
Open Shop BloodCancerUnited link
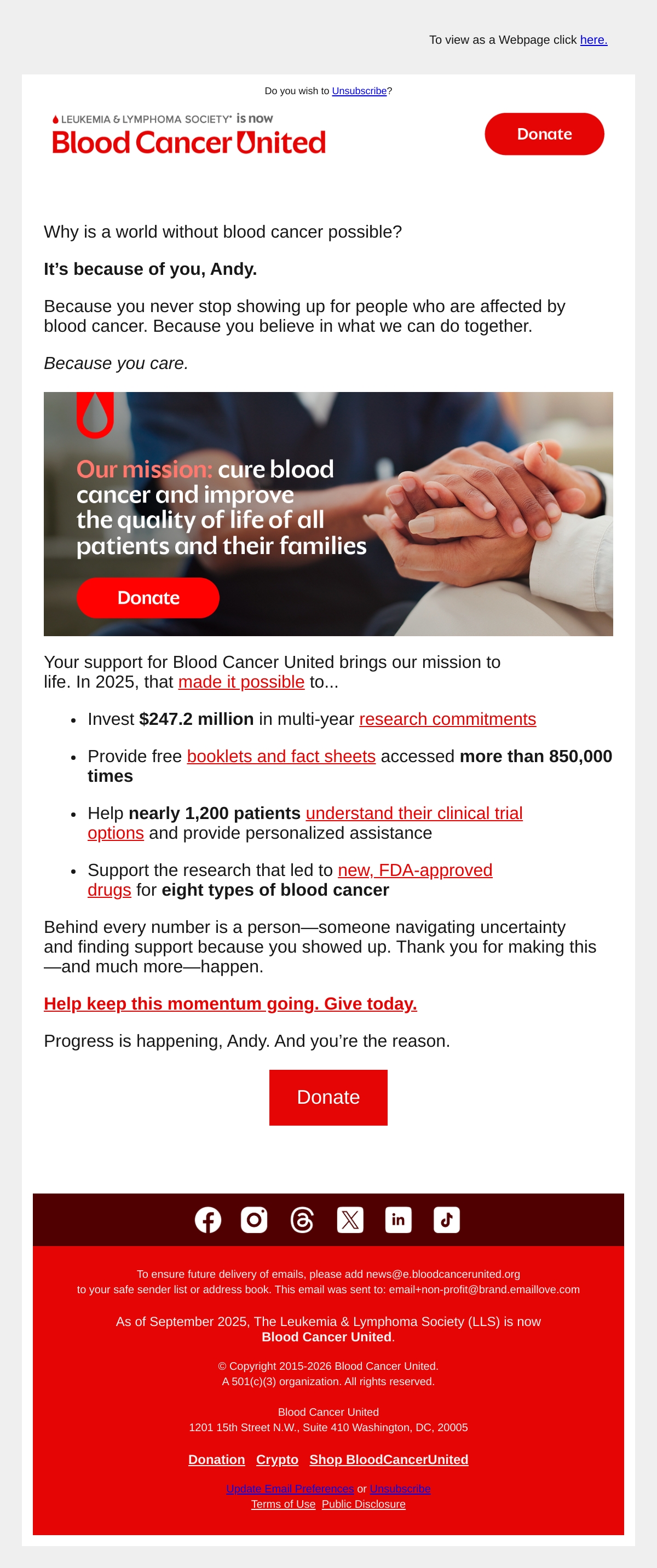[389, 1460]
